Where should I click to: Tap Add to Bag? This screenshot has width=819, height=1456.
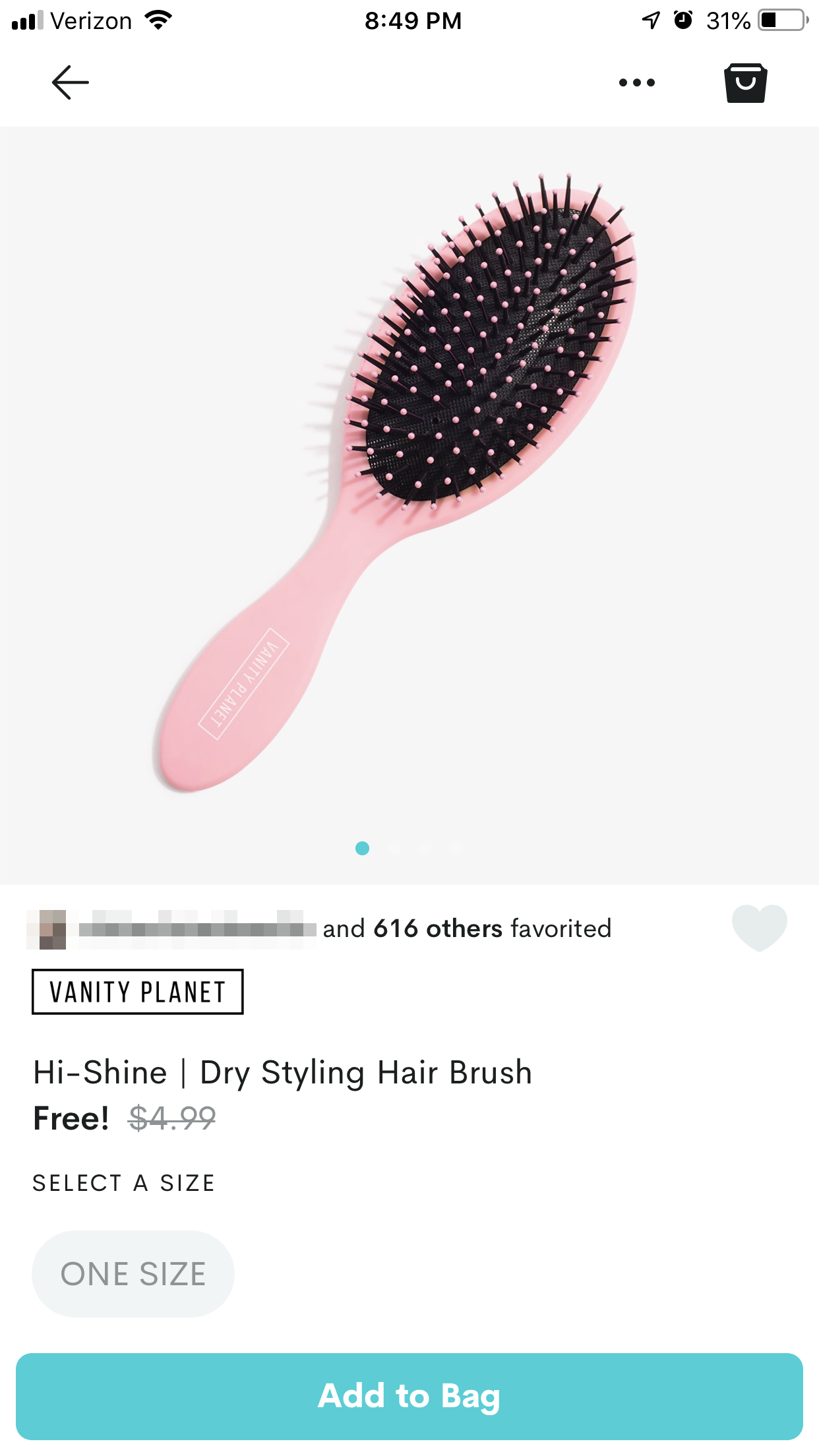click(x=409, y=1396)
